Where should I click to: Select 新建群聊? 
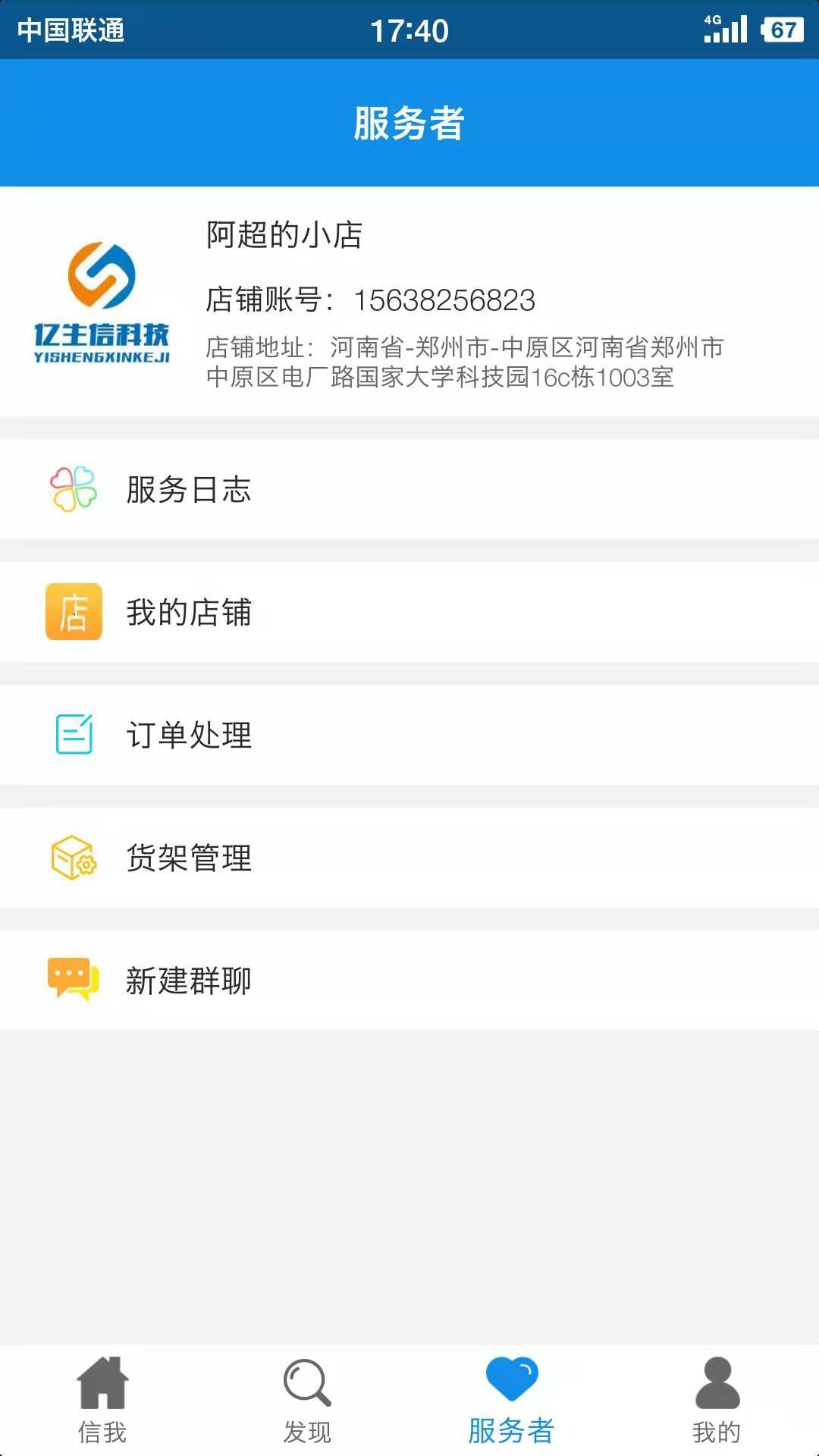pos(409,981)
